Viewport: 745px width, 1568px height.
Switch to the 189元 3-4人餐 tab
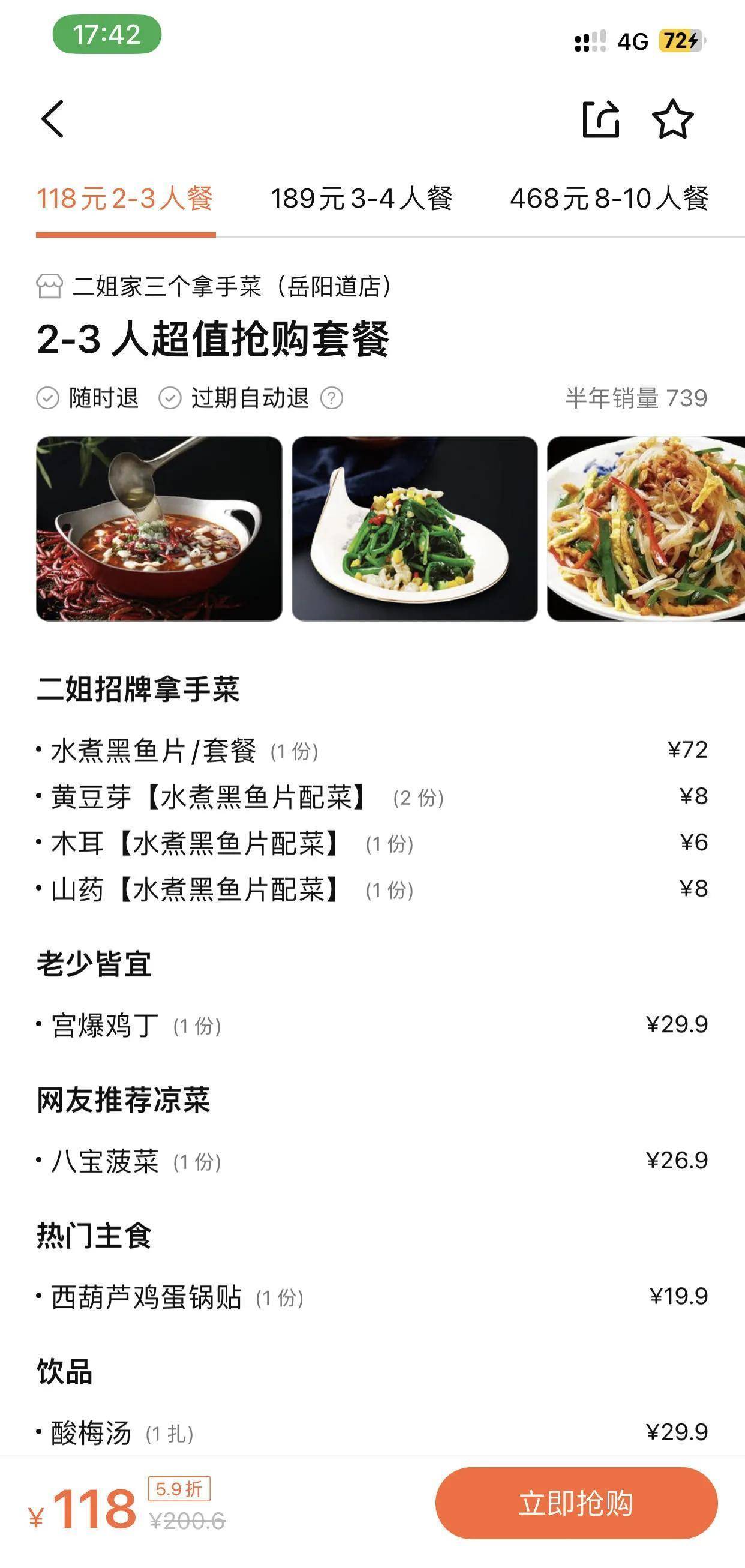pos(362,199)
